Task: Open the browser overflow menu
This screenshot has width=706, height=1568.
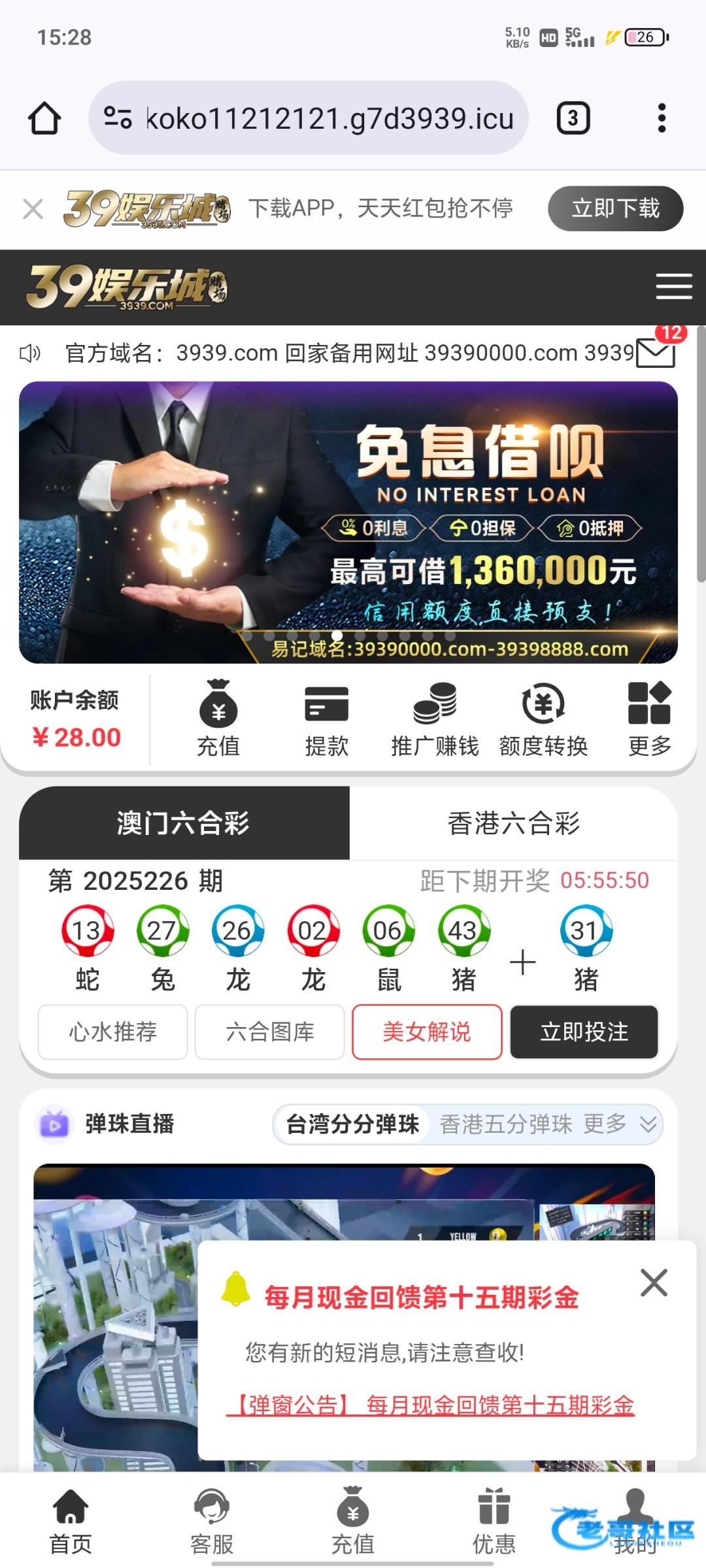Action: click(662, 118)
